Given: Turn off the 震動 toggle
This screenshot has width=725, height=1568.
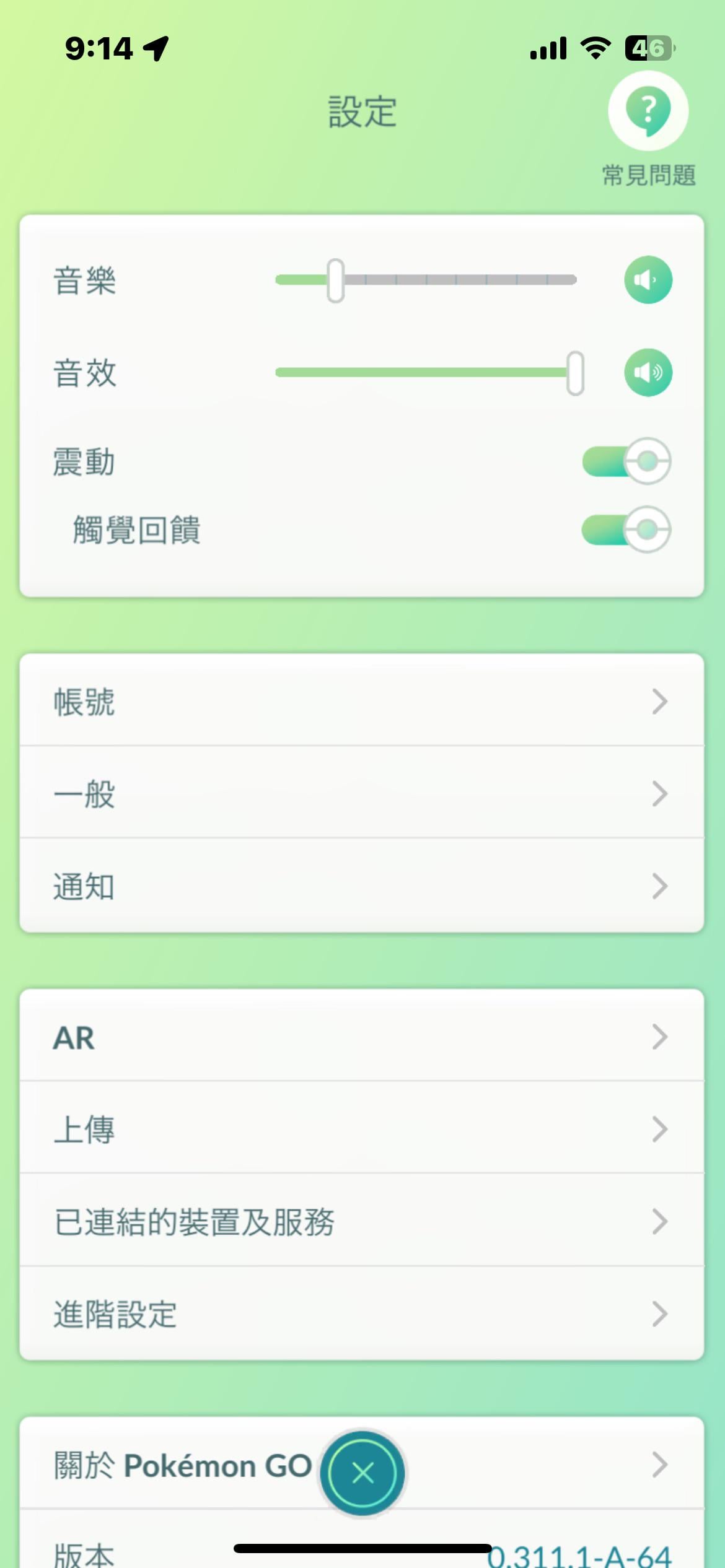Looking at the screenshot, I should pos(626,461).
